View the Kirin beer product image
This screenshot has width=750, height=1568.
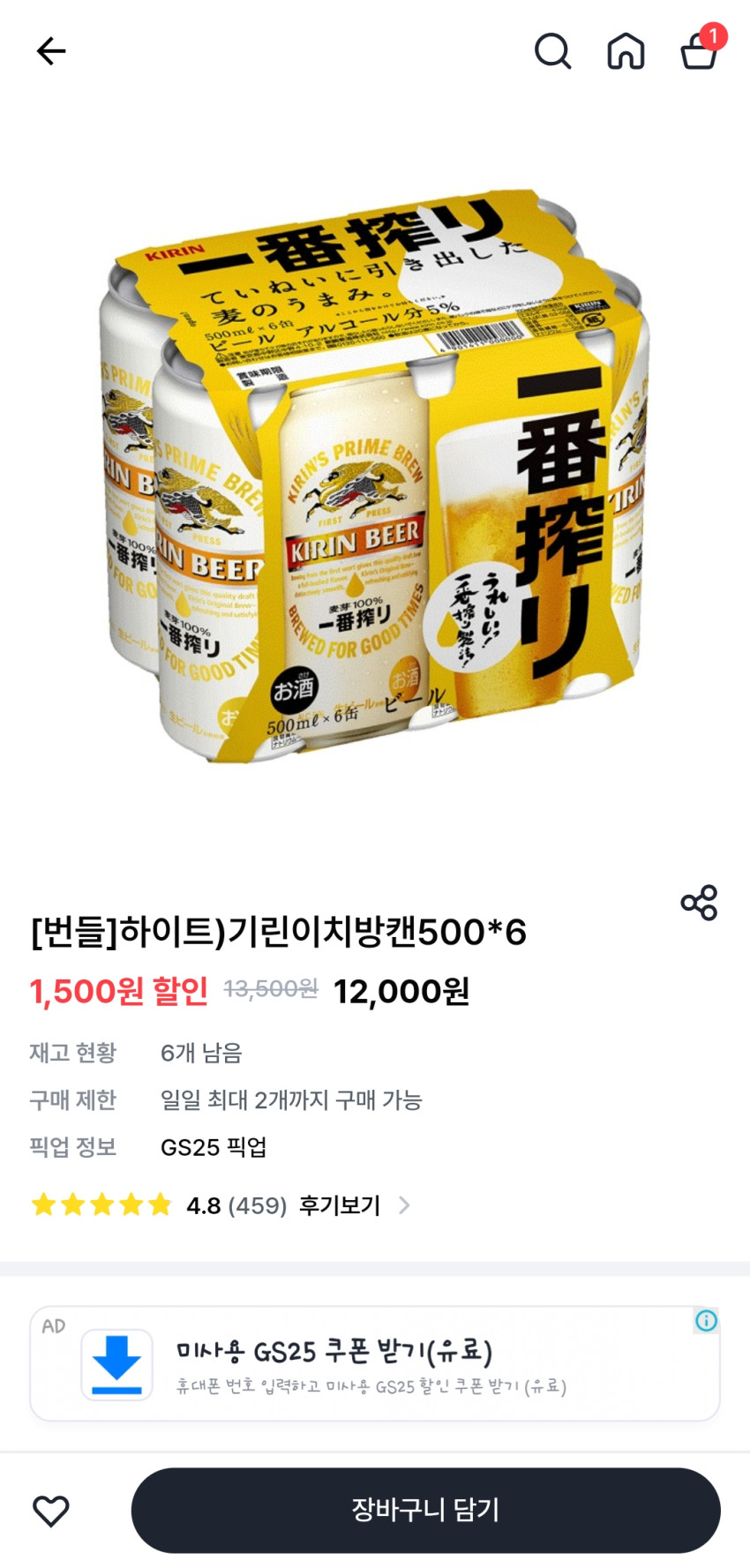(x=375, y=476)
